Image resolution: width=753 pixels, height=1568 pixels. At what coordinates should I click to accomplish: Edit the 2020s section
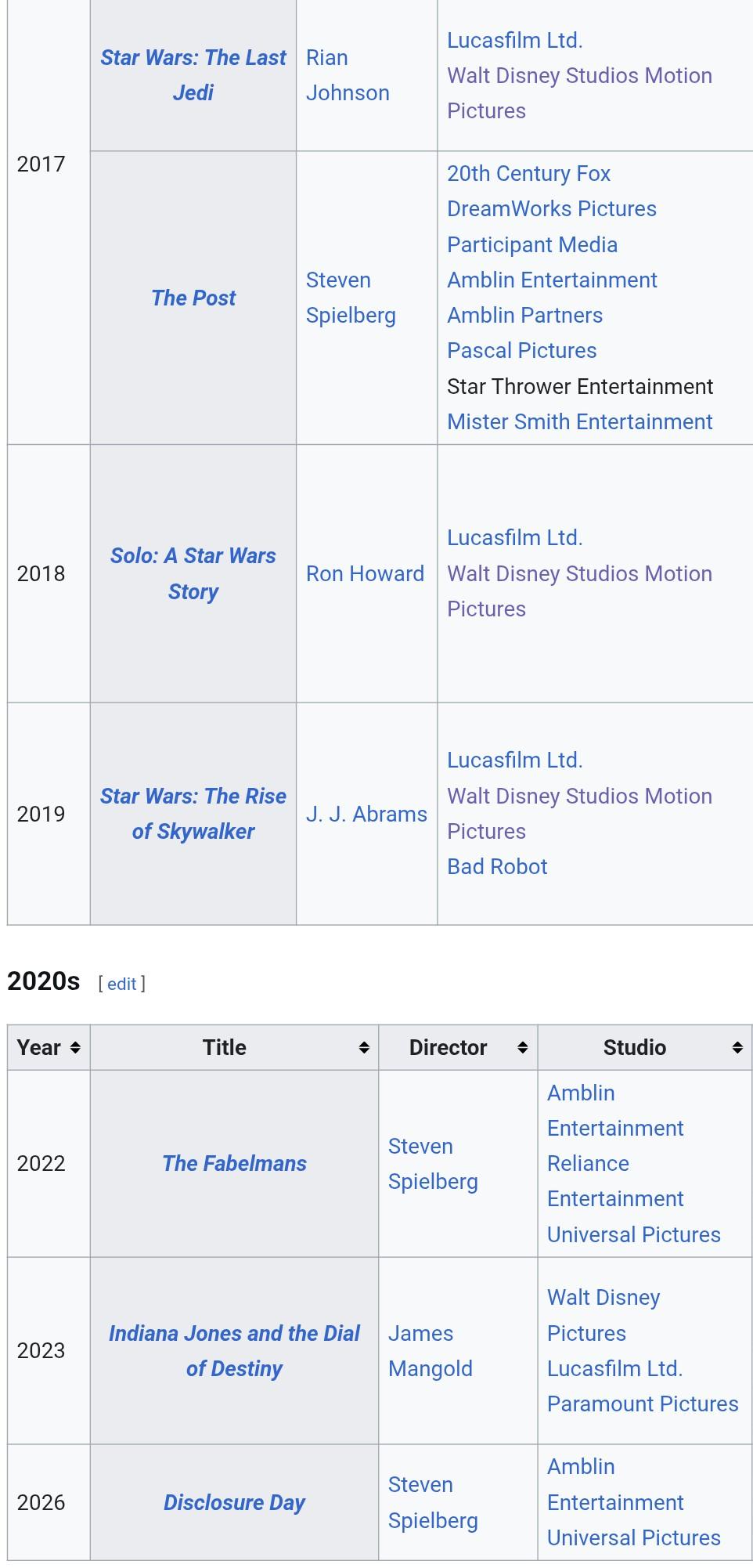[121, 984]
